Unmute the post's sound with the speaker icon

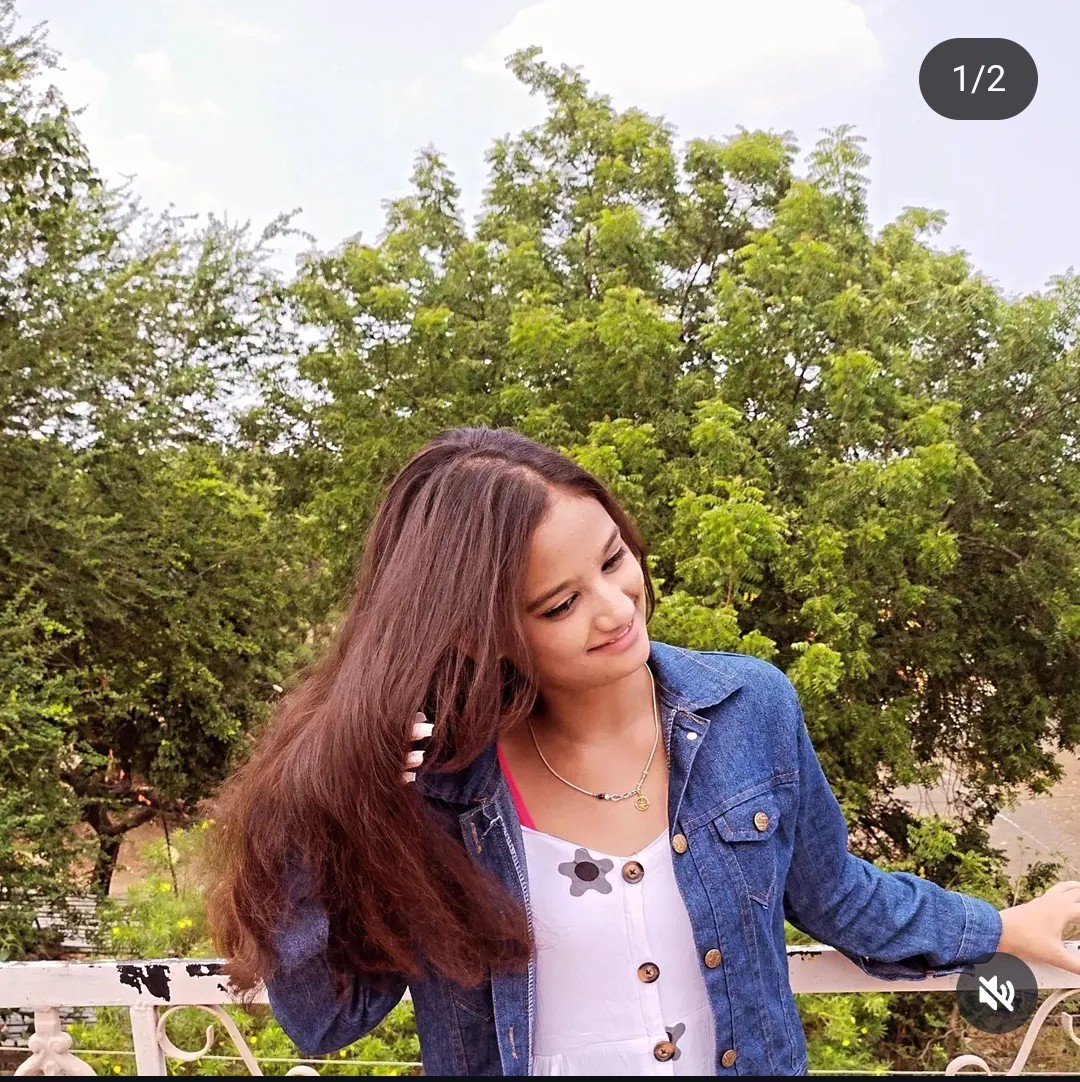996,993
